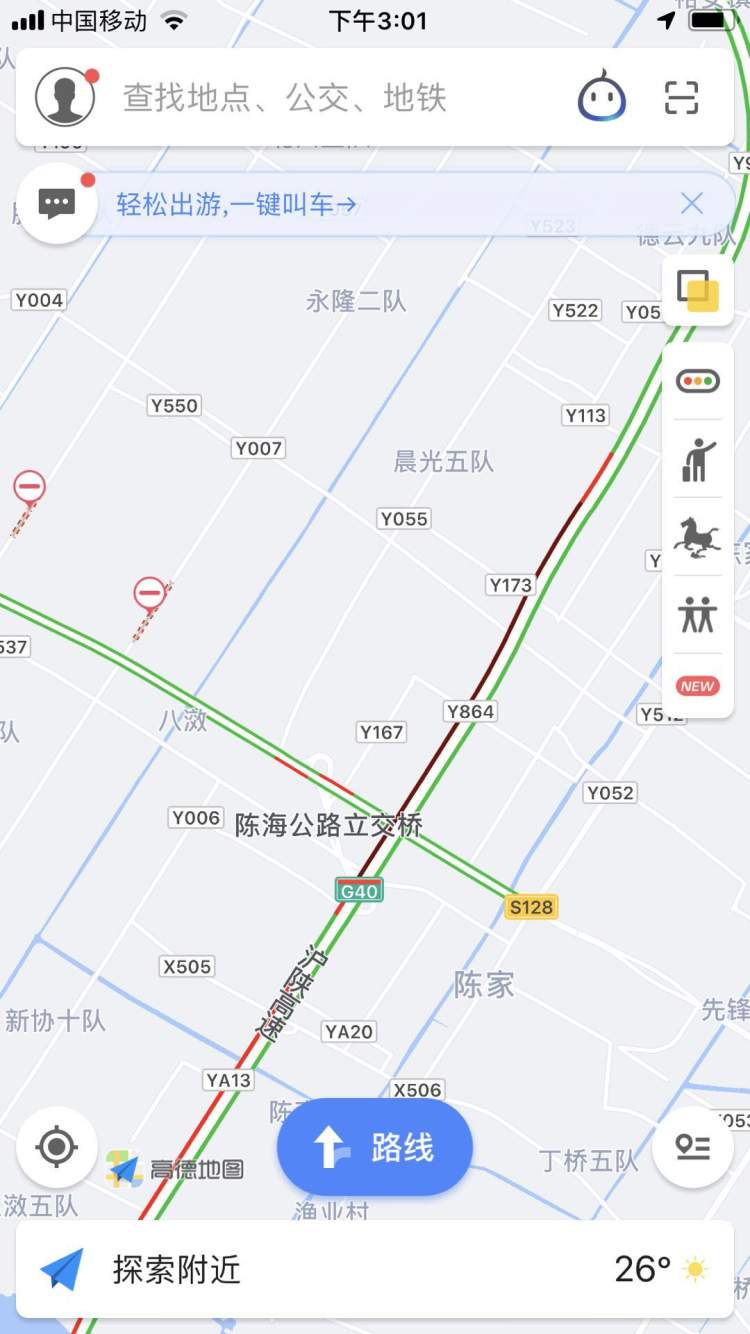Open the QR code scanner

682,98
